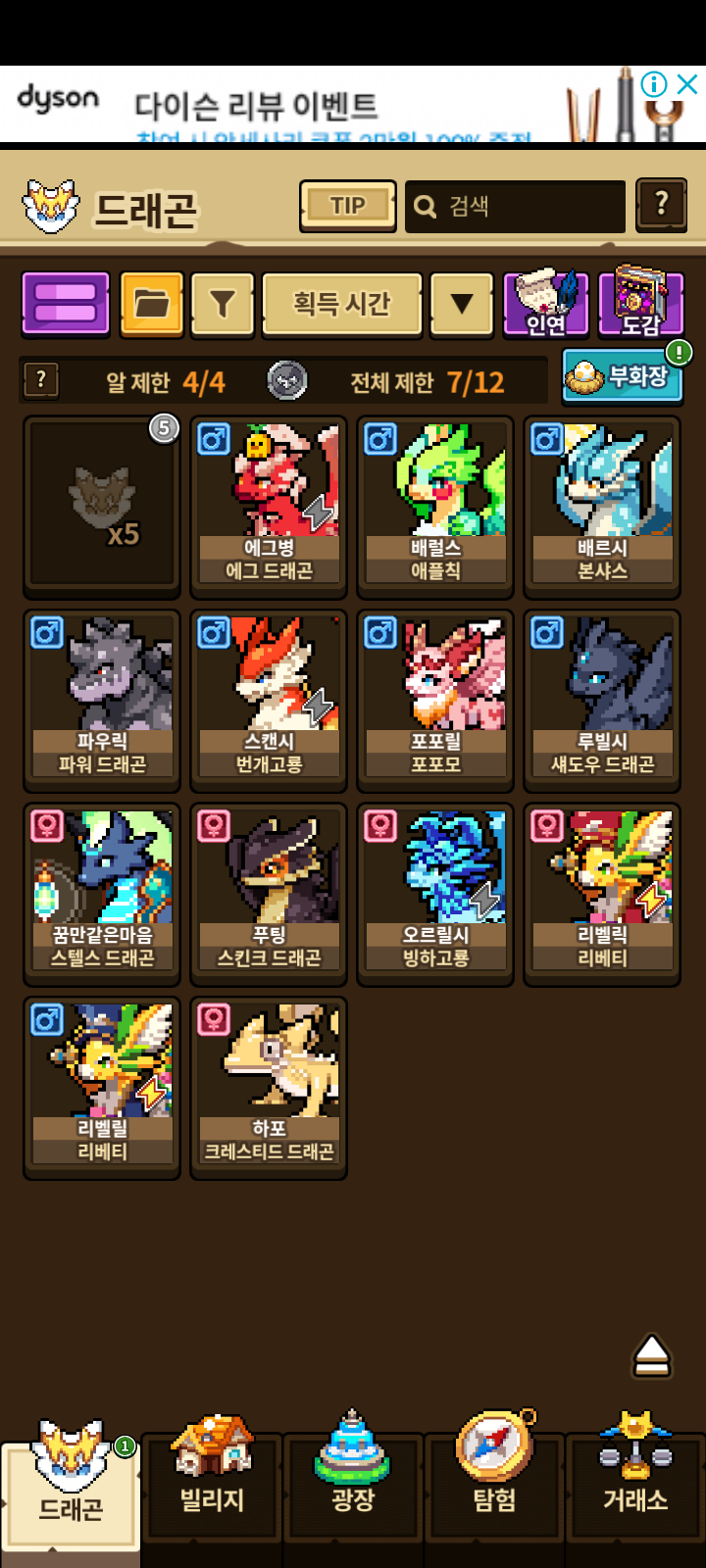This screenshot has height=1568, width=706.
Task: Open the funnel filter options
Action: (x=223, y=304)
